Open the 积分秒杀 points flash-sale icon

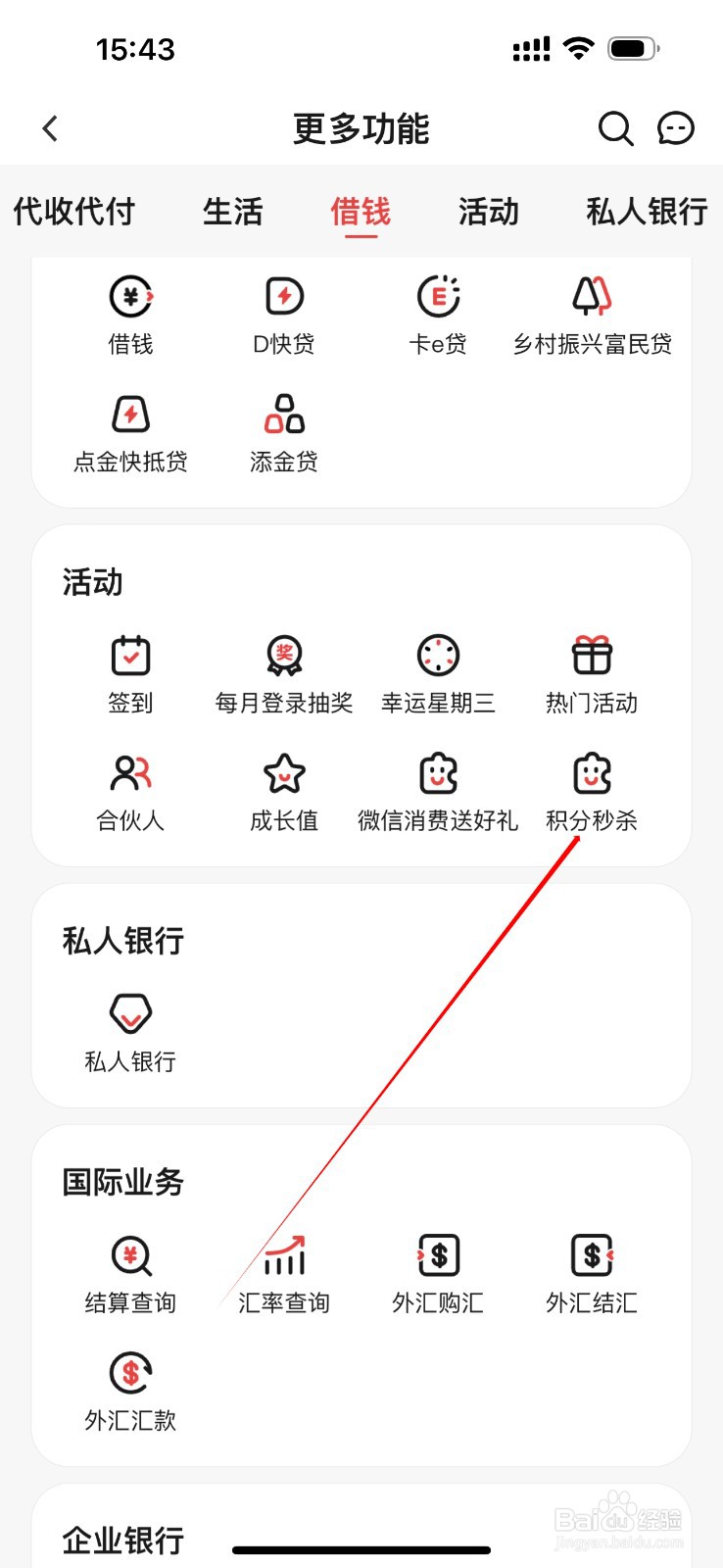[592, 776]
